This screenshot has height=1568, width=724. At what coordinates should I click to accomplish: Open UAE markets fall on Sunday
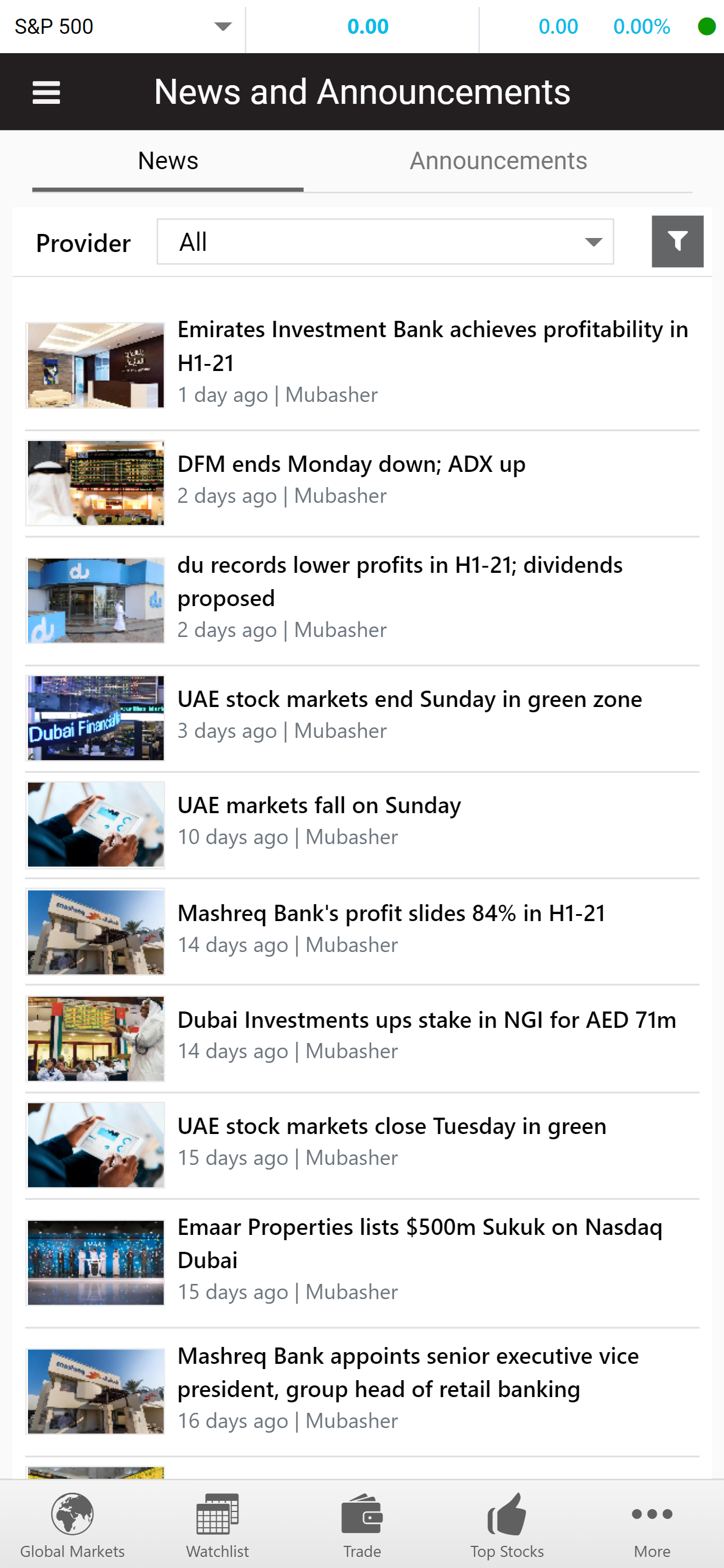(362, 824)
